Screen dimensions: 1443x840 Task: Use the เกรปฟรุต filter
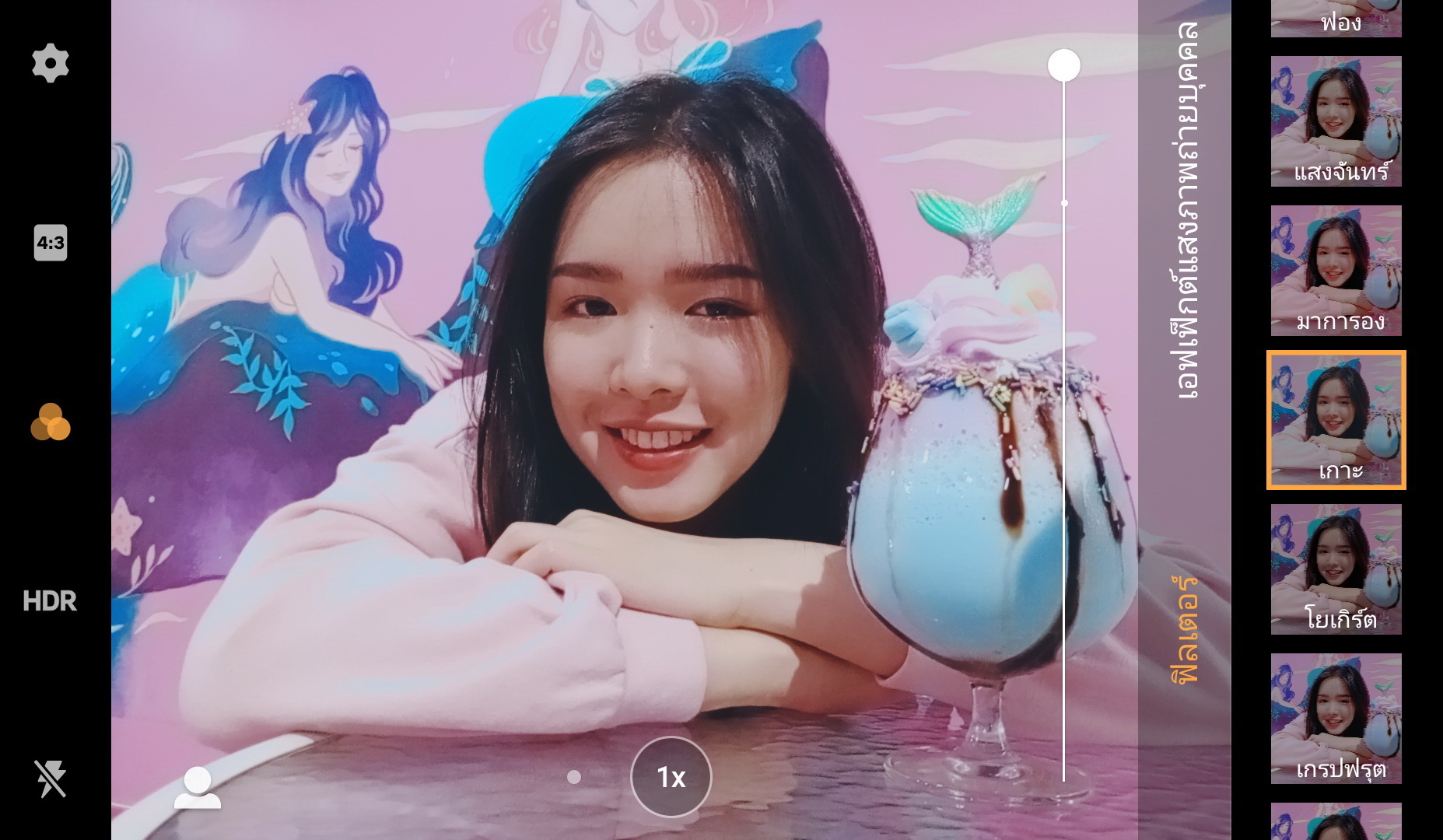[1336, 719]
